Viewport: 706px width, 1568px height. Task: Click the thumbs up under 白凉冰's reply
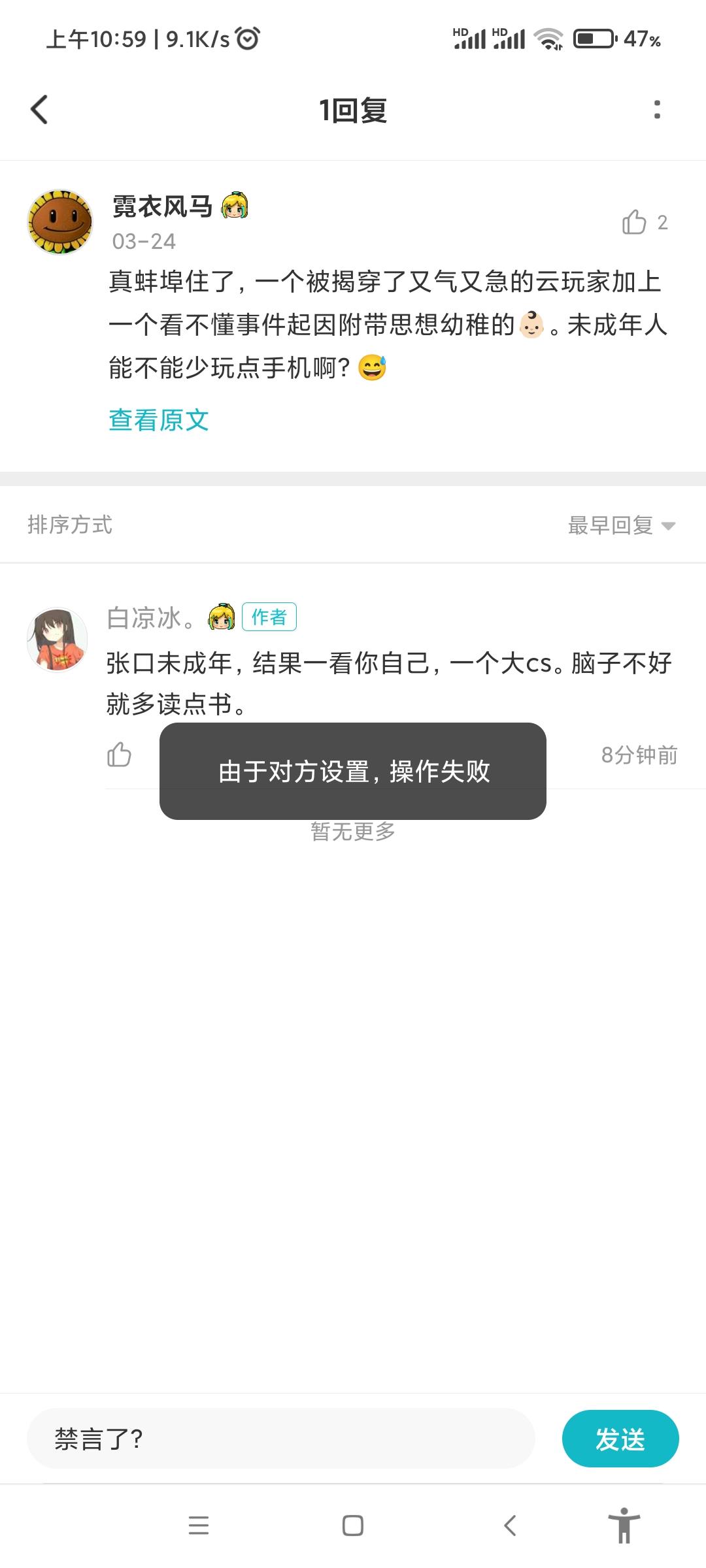pyautogui.click(x=120, y=755)
